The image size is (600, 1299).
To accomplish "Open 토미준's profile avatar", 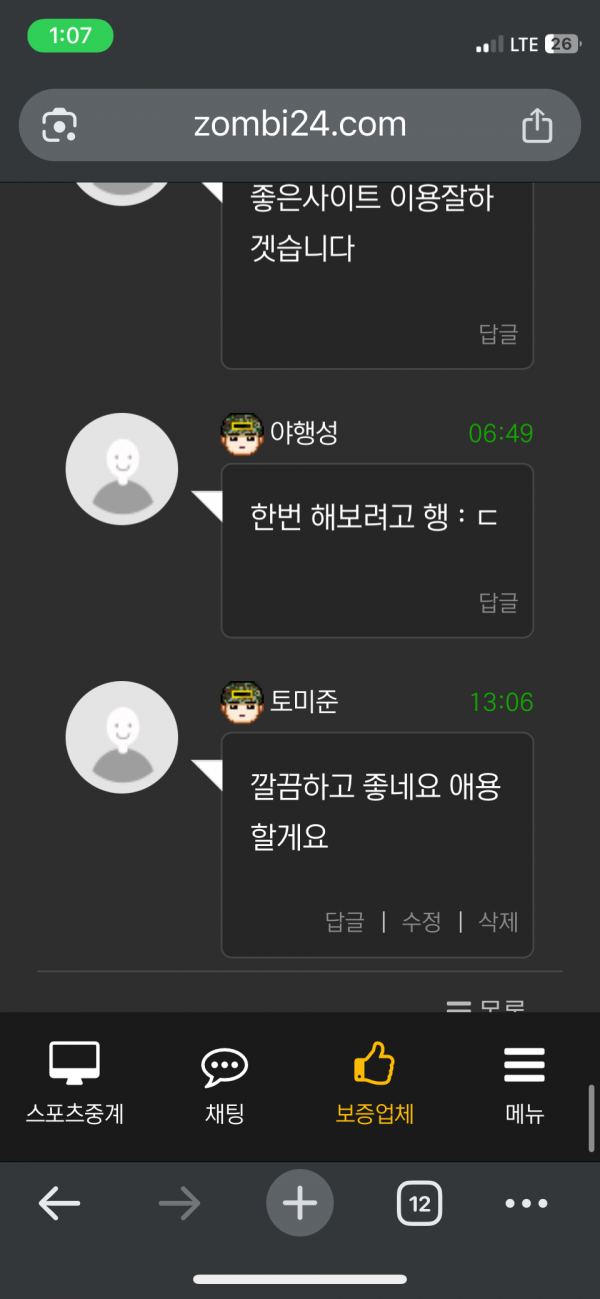I will pos(122,737).
